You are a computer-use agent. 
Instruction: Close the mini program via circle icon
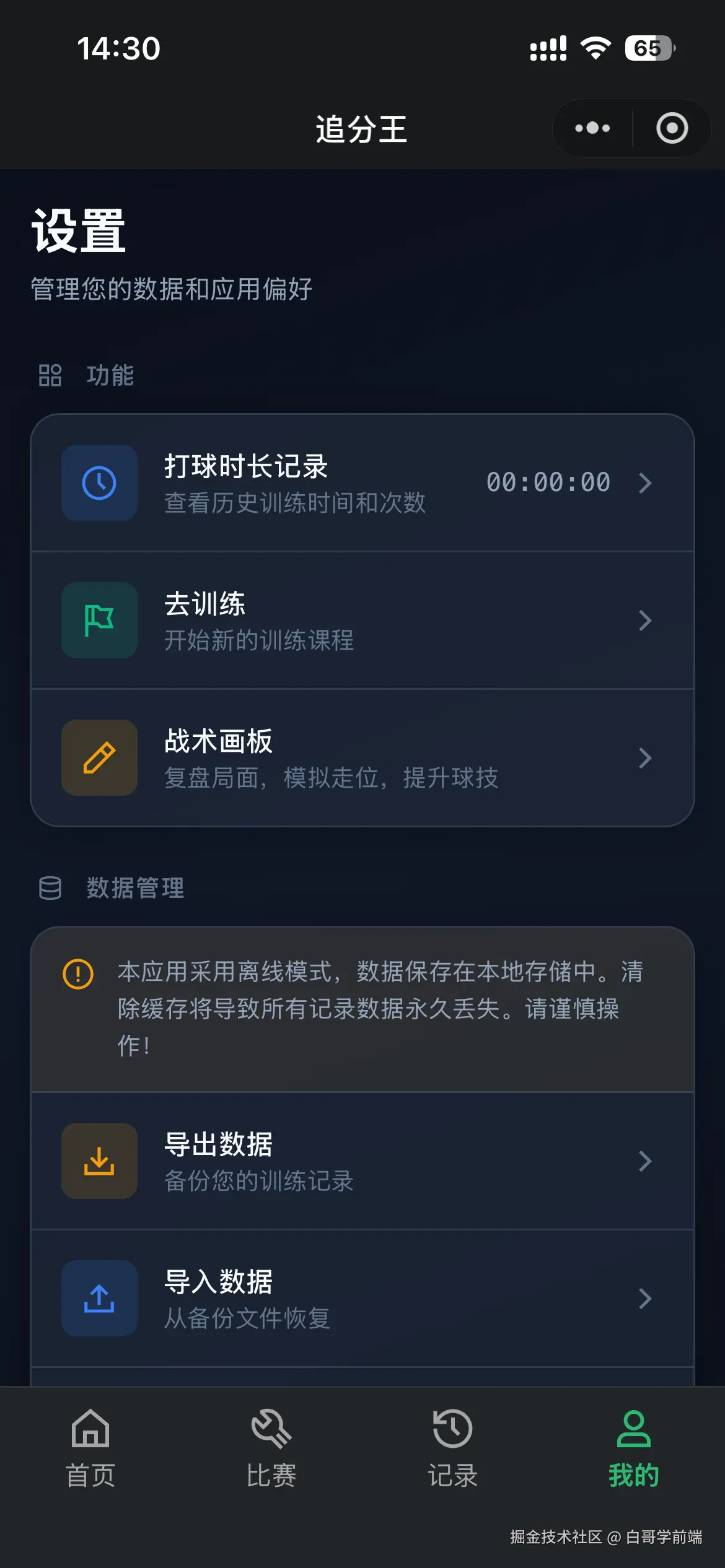click(x=672, y=128)
